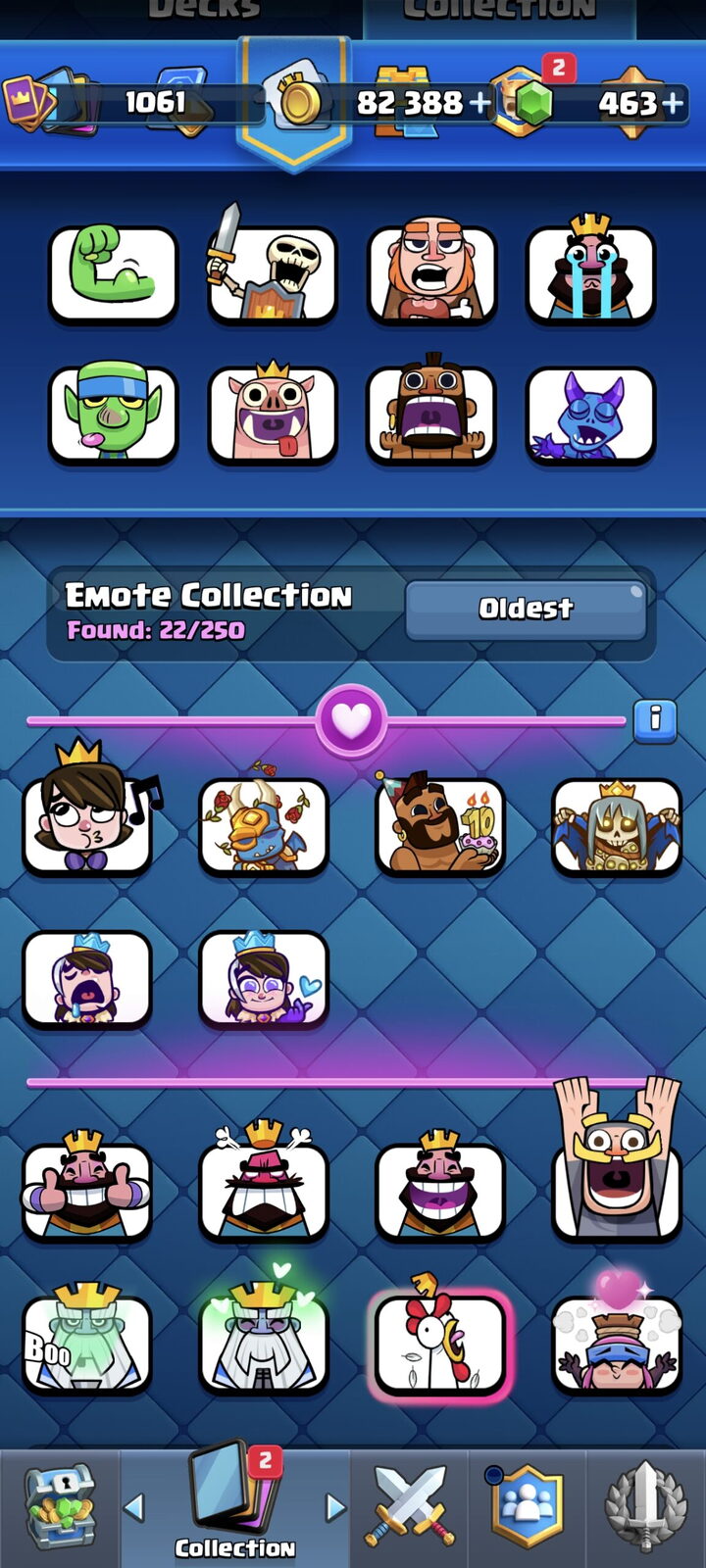Pick the crying king emote in deck
706x1568 pixels.
pyautogui.click(x=591, y=268)
